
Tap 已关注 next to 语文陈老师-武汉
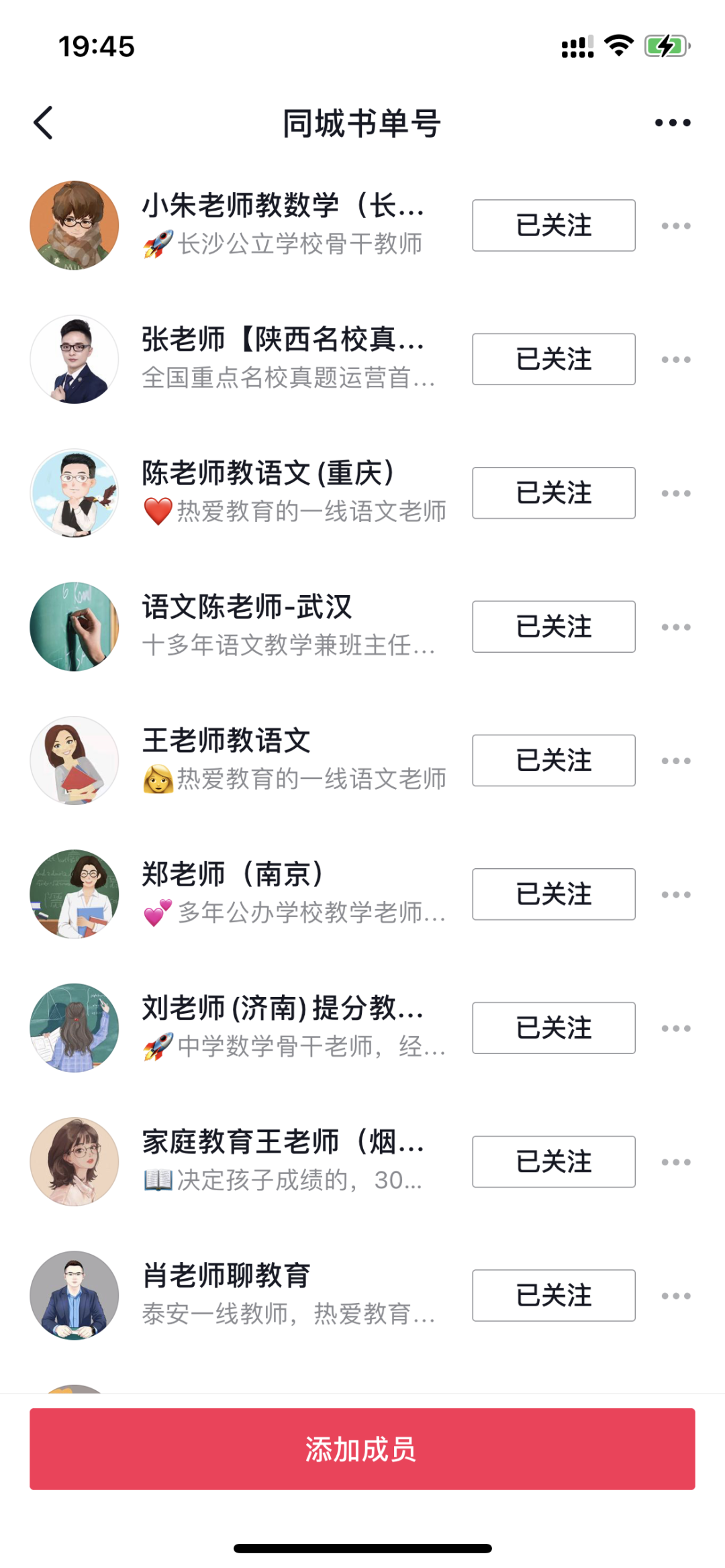click(553, 627)
